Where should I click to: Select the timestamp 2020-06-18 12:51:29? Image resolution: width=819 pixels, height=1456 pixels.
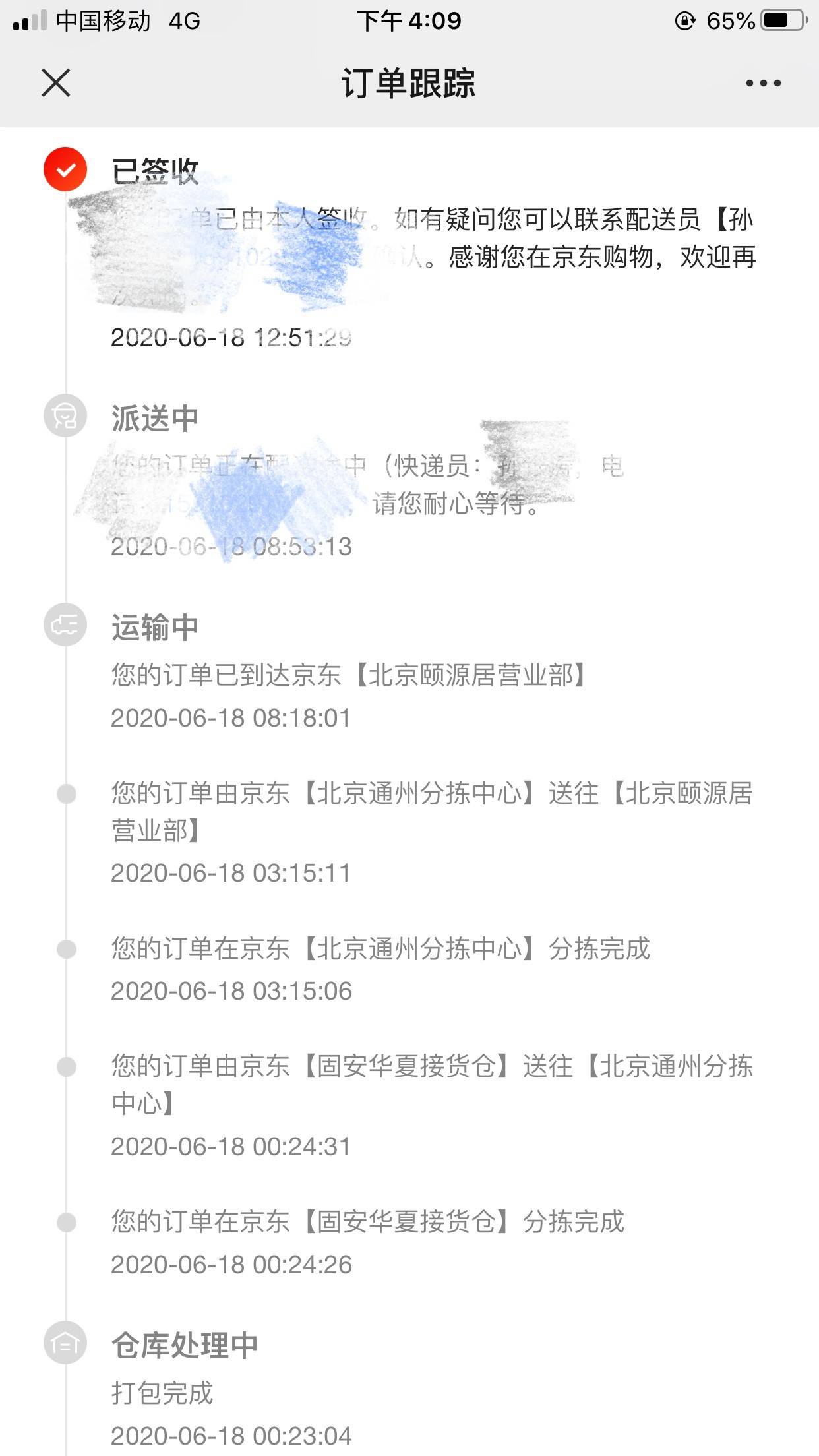[x=231, y=338]
